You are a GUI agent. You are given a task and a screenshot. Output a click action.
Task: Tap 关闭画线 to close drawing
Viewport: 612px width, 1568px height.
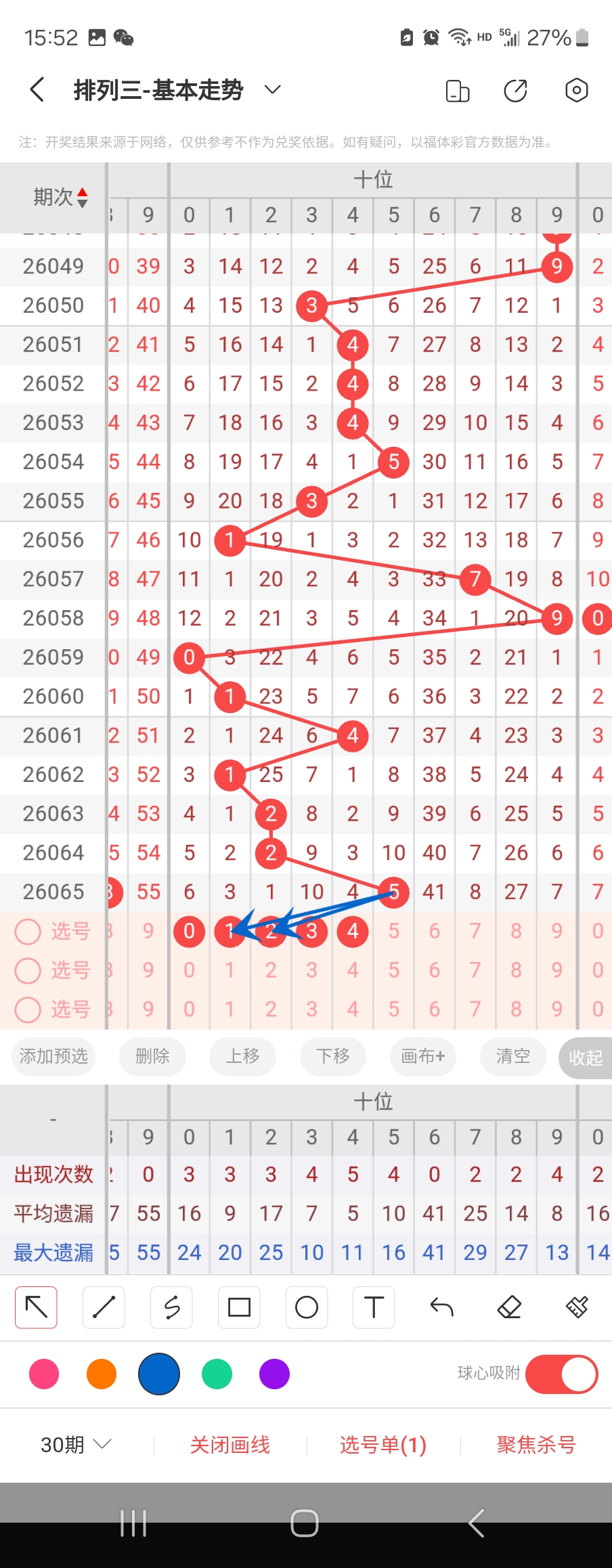[x=230, y=1445]
